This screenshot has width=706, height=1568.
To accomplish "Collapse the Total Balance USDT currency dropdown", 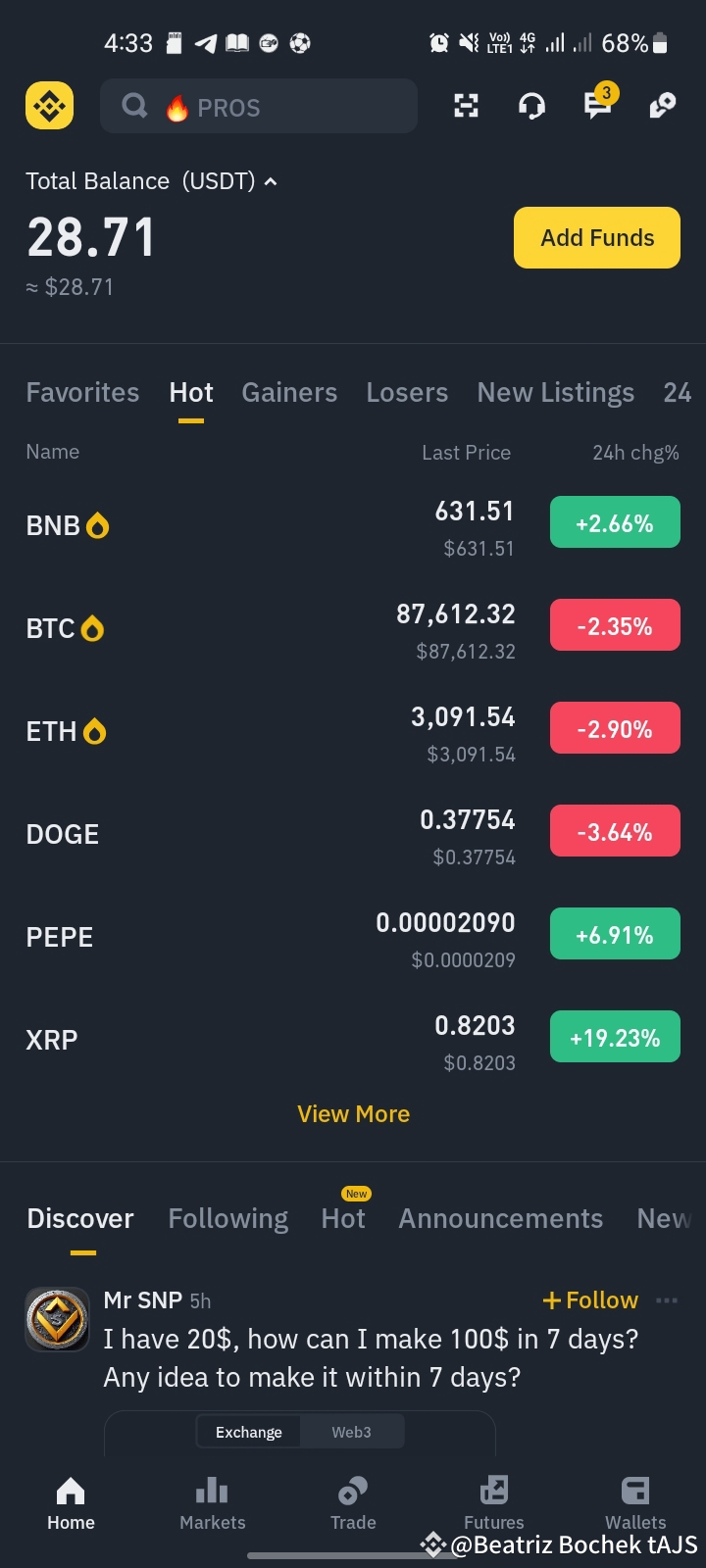I will click(x=271, y=181).
